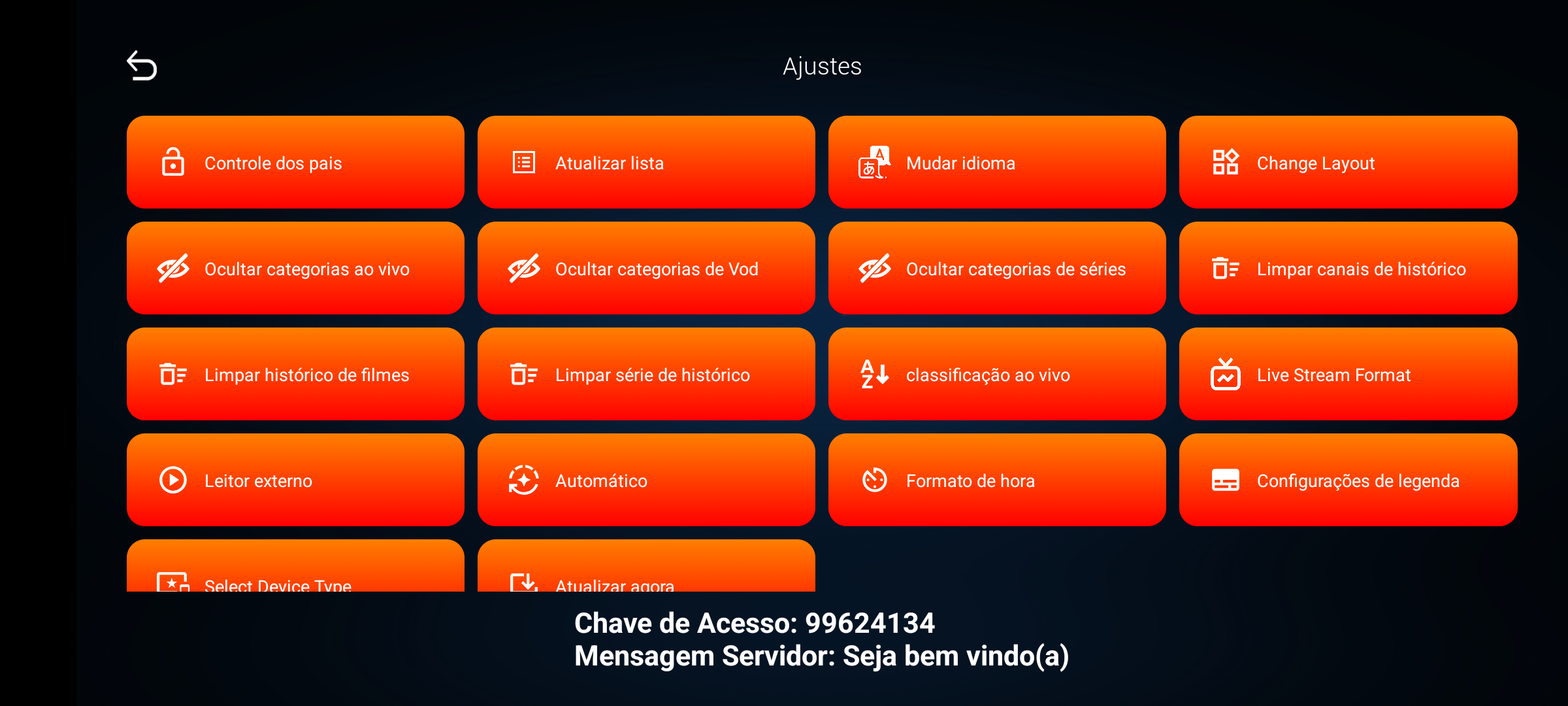Viewport: 1568px width, 706px height.
Task: Go back using the top-left arrow
Action: (142, 66)
